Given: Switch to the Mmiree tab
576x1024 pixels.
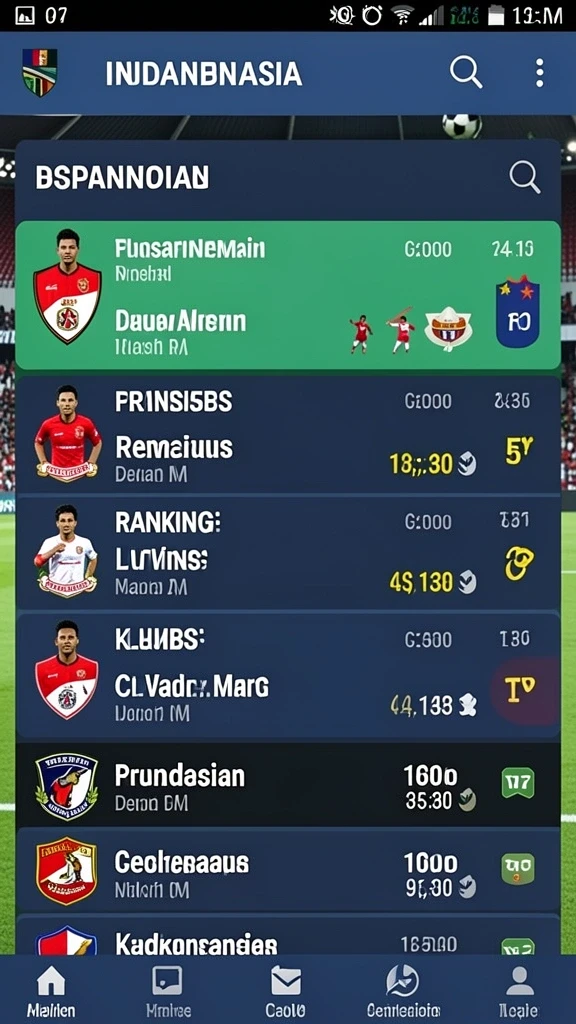Looking at the screenshot, I should click(168, 992).
